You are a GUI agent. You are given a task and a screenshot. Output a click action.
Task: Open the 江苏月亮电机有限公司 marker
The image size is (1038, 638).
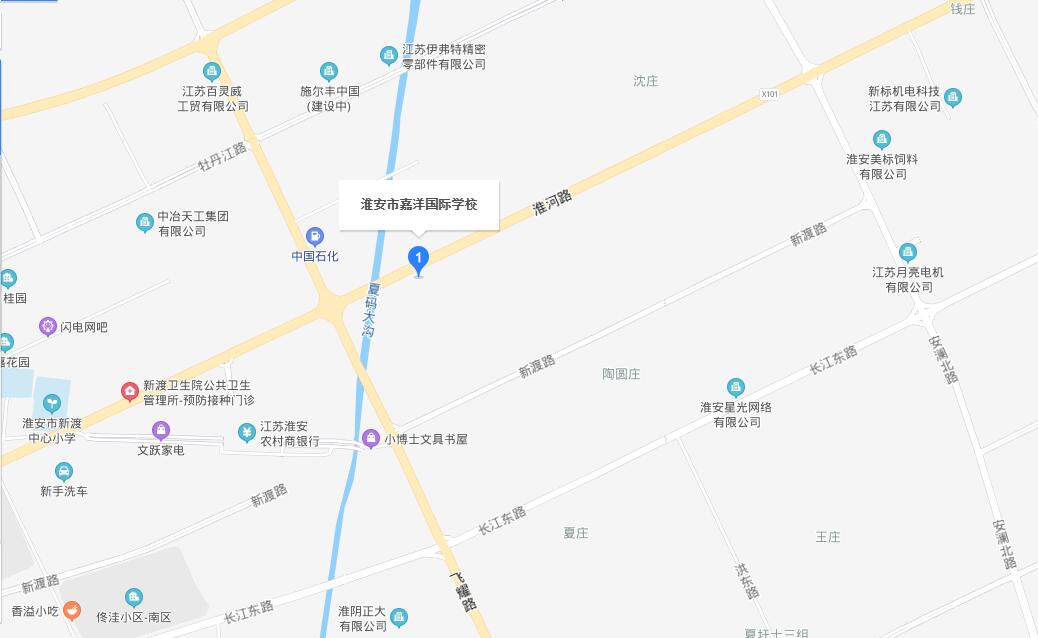point(907,252)
